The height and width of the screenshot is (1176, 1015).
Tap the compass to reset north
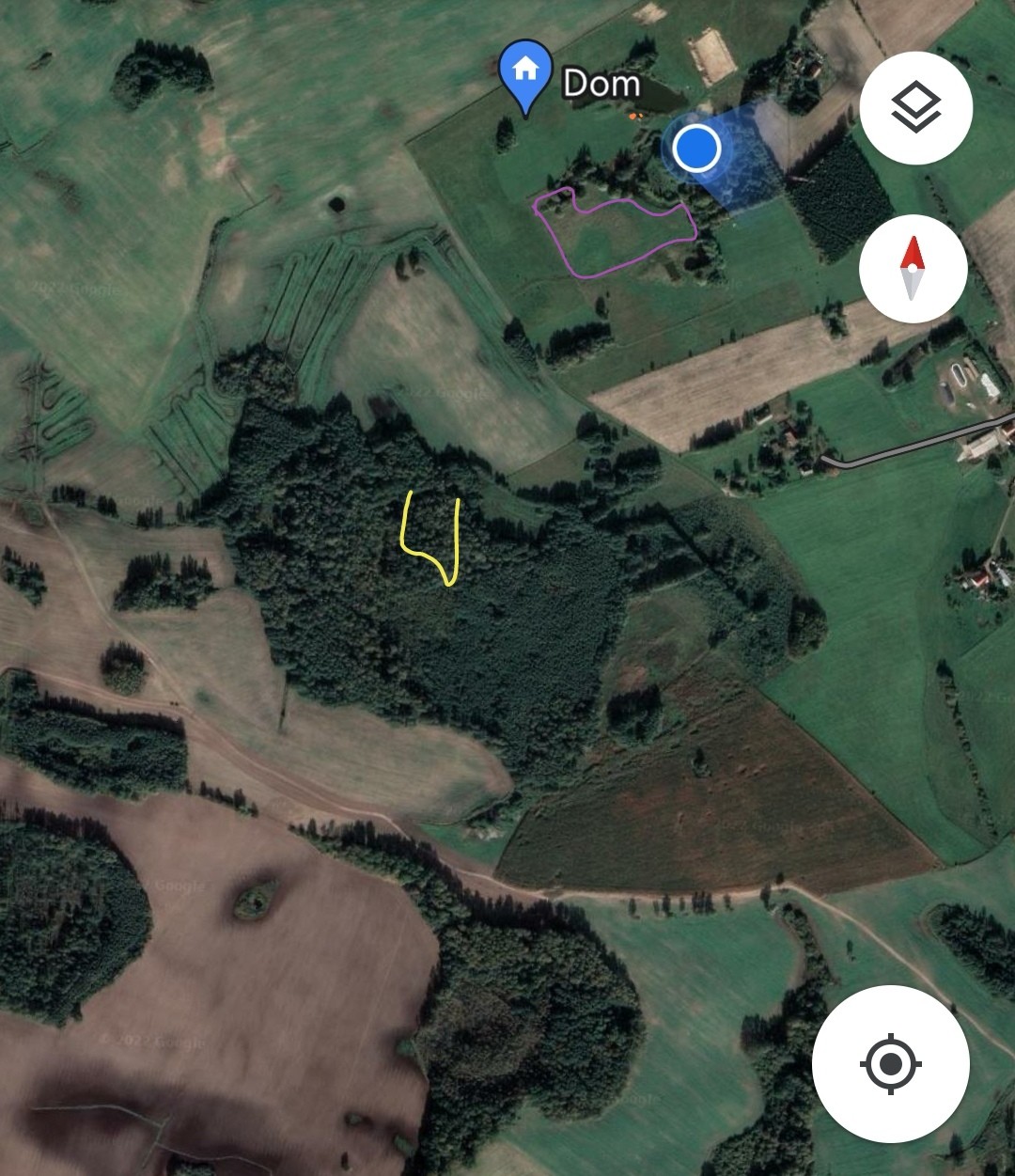tap(913, 269)
